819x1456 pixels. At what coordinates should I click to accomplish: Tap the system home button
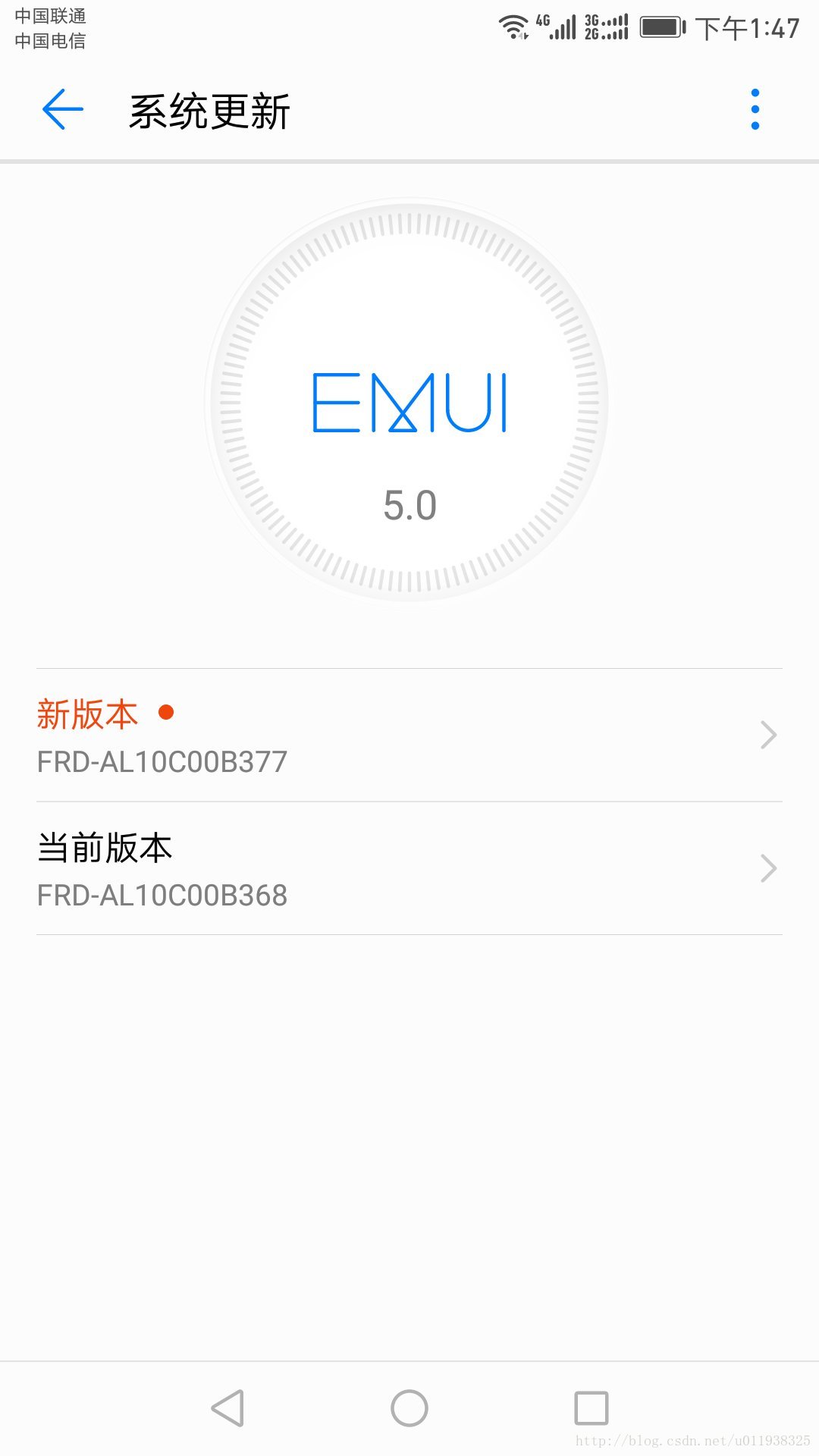409,1408
